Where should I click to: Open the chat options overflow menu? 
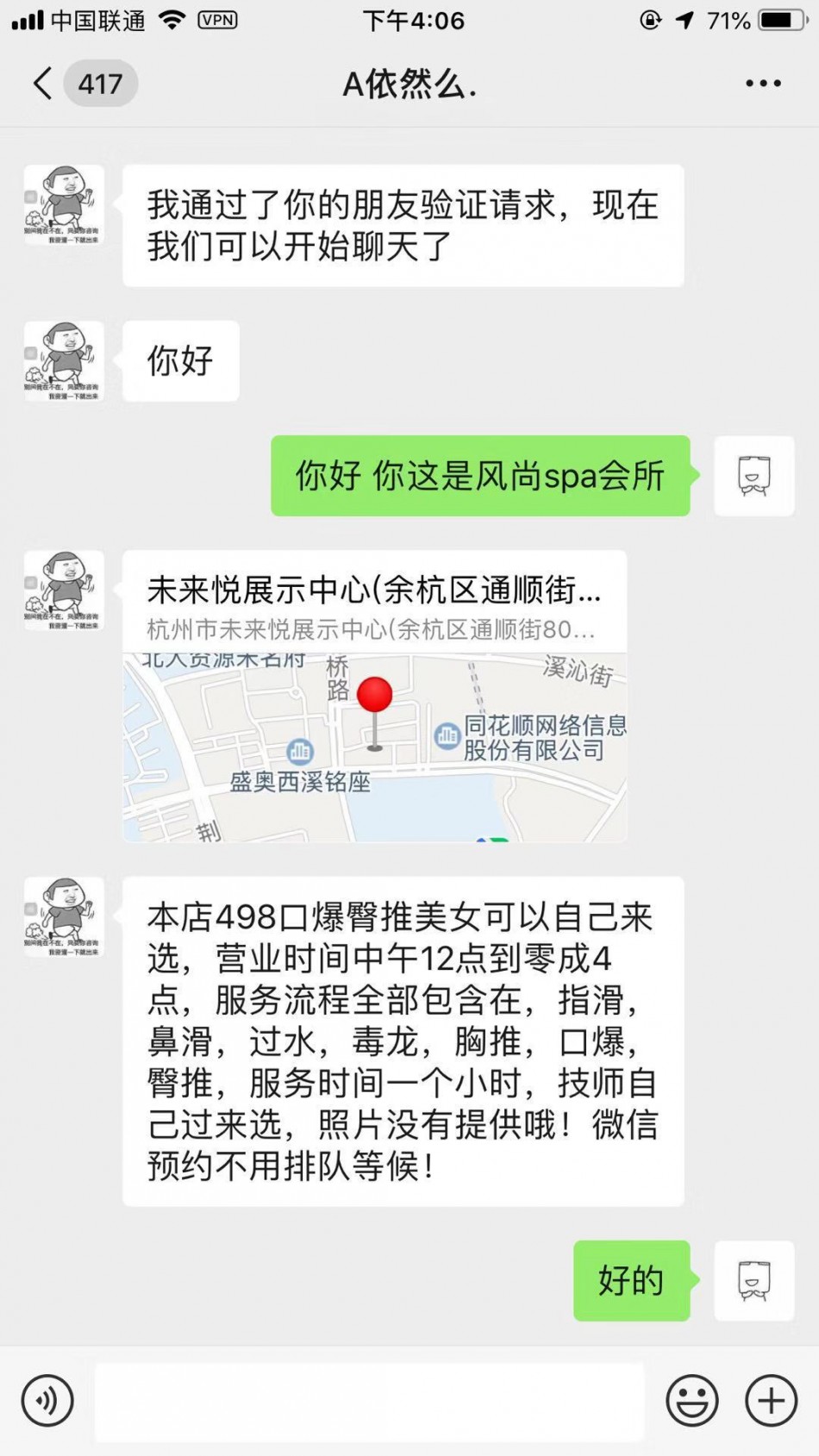(763, 84)
